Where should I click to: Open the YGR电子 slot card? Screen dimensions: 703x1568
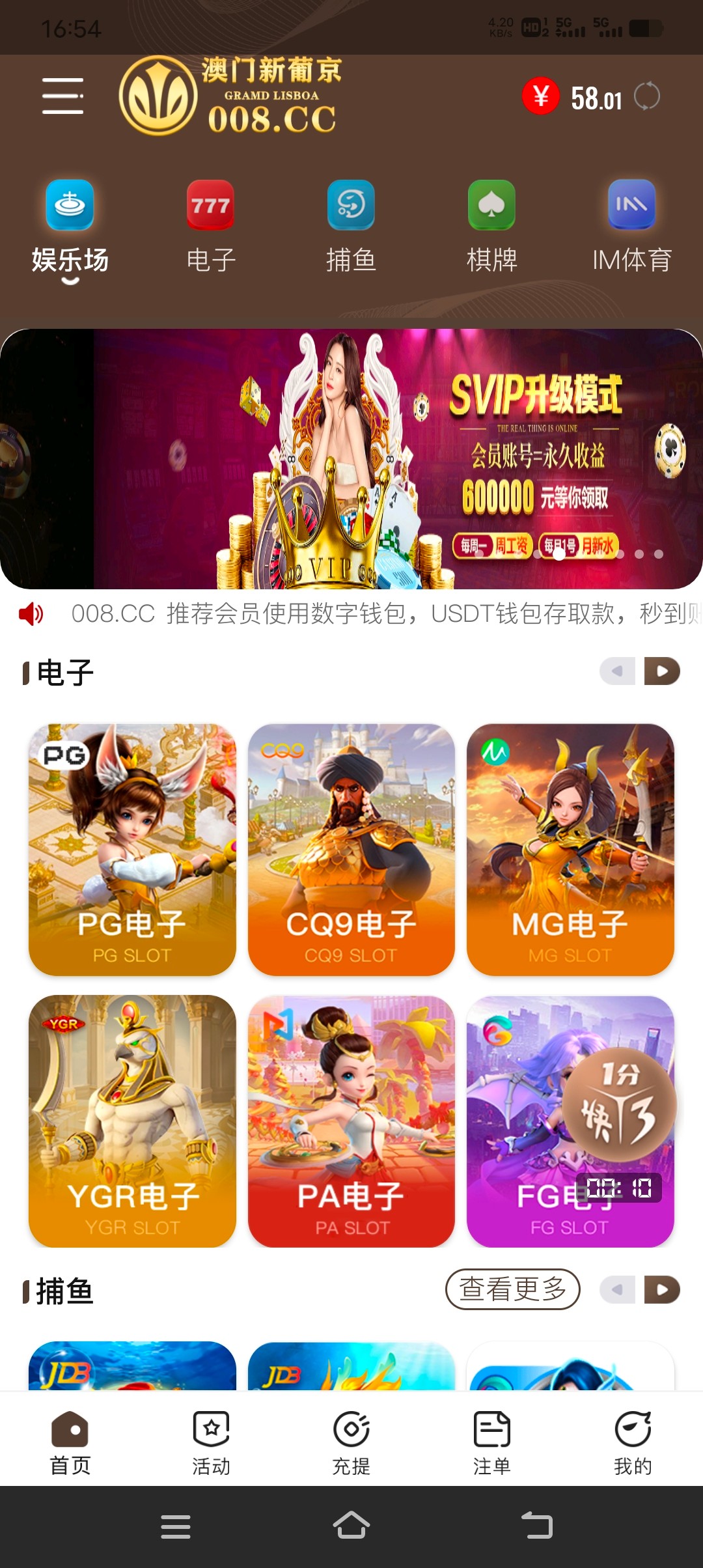tap(132, 1121)
